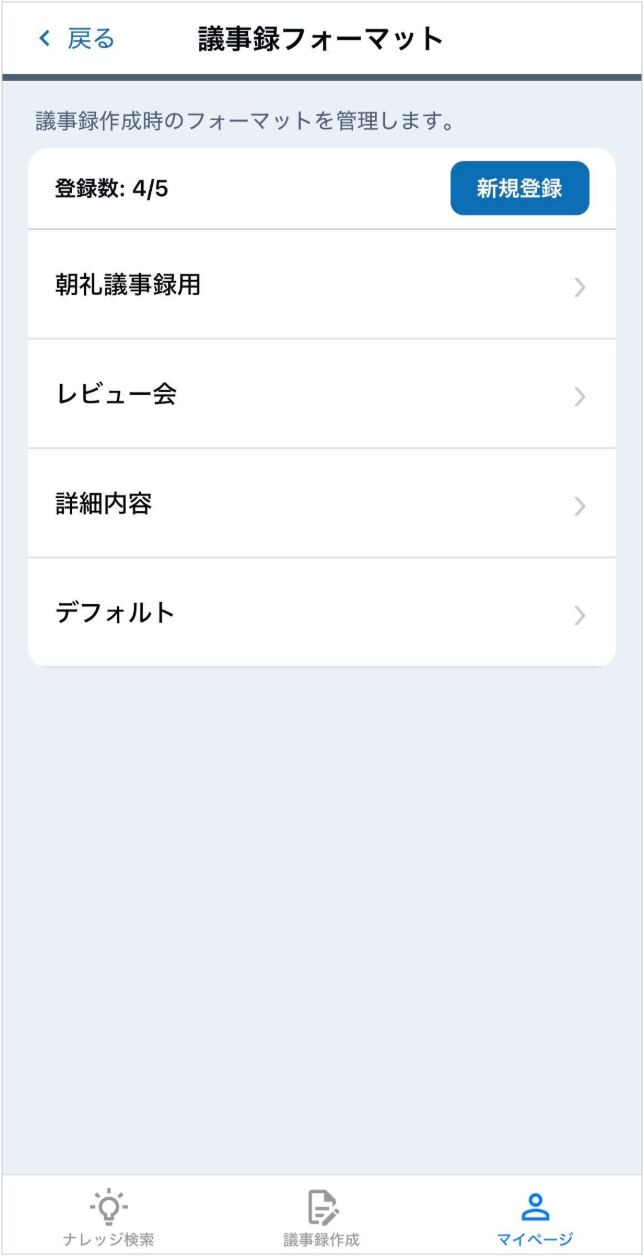Open the レビュー会 format

tap(321, 394)
